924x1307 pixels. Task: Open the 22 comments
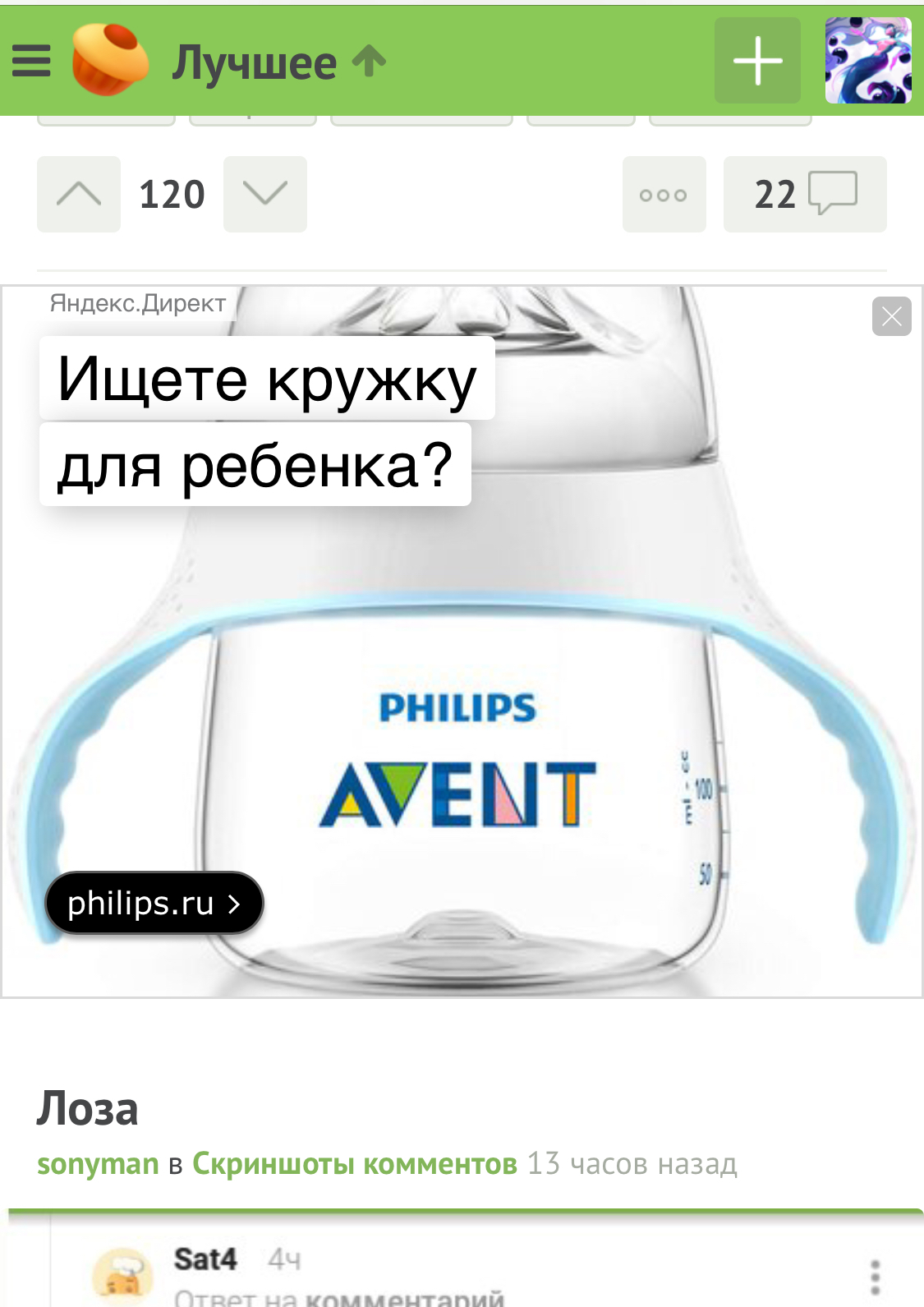(804, 195)
